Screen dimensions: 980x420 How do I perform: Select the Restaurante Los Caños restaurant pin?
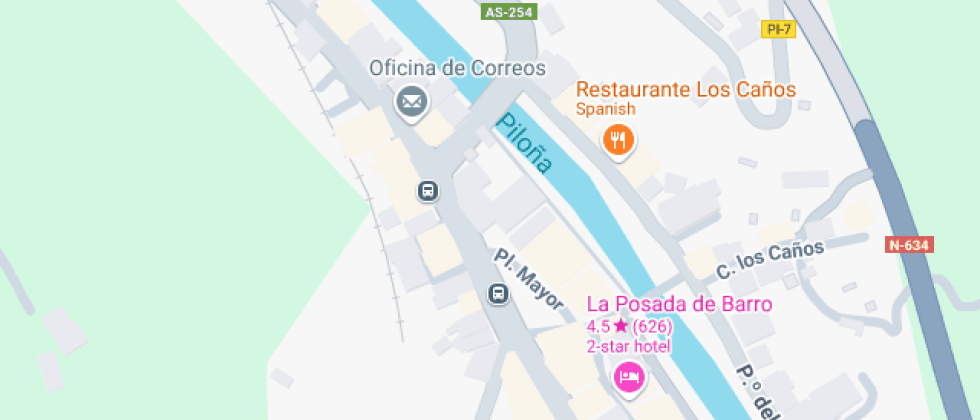point(619,140)
